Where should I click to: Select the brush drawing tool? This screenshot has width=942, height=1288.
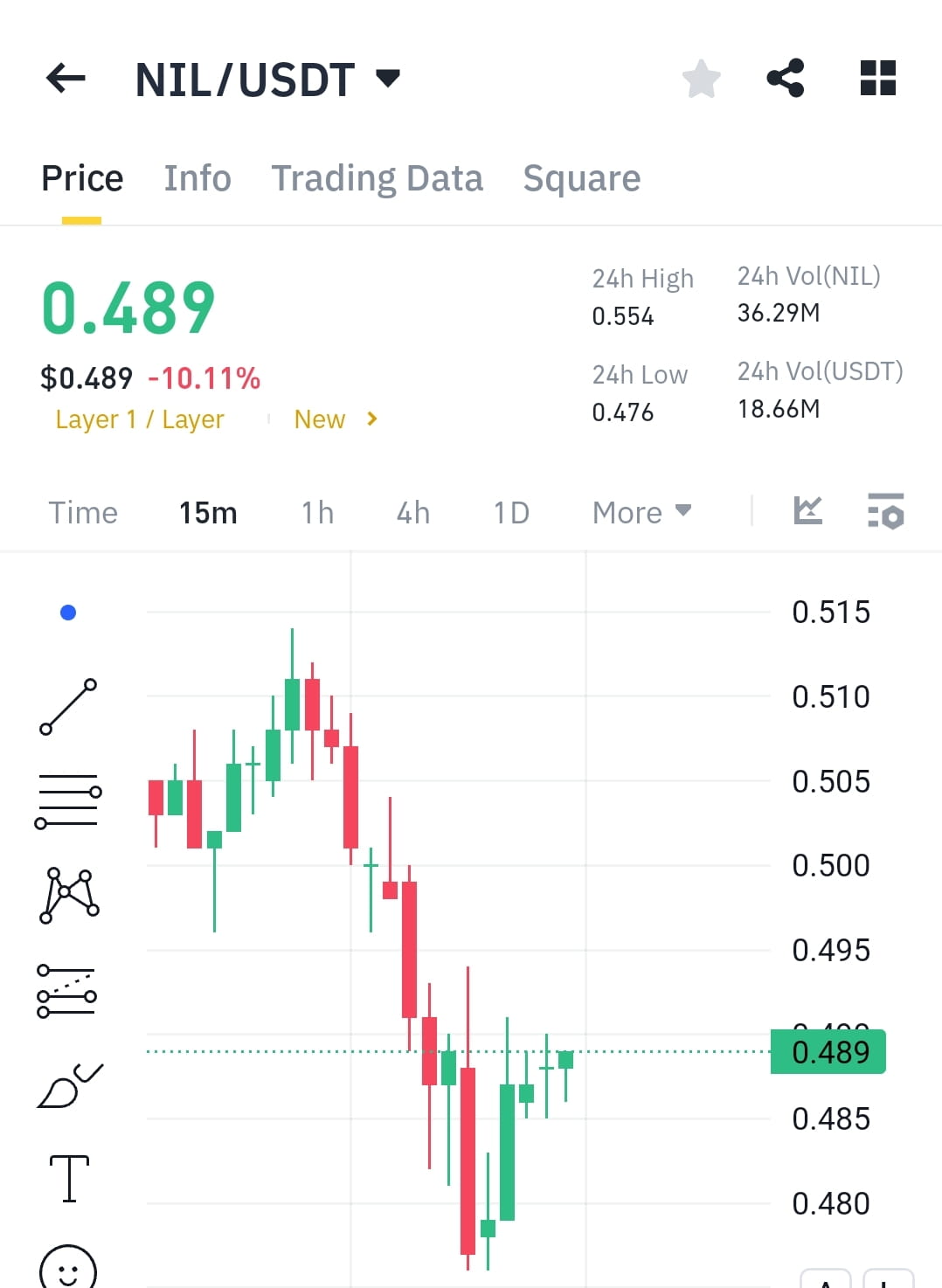click(x=68, y=1084)
